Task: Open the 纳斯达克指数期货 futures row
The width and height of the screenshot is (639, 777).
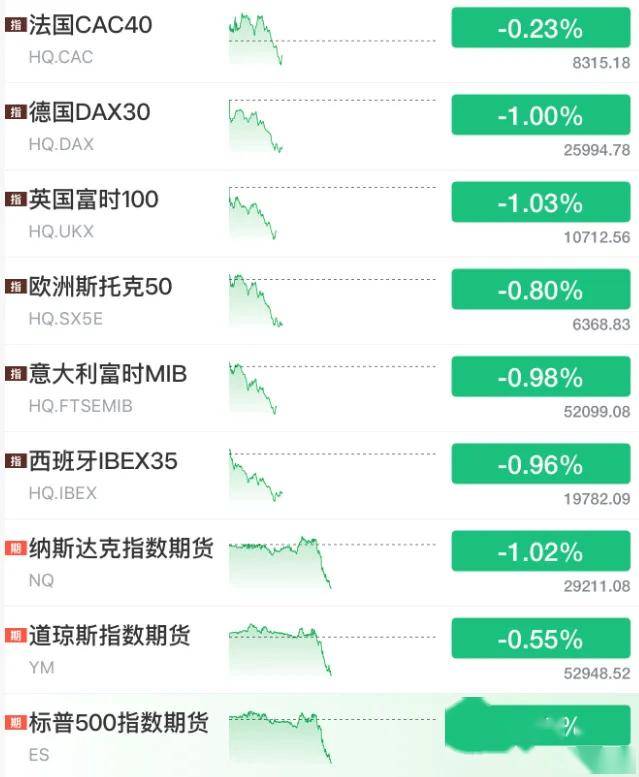Action: (x=320, y=562)
